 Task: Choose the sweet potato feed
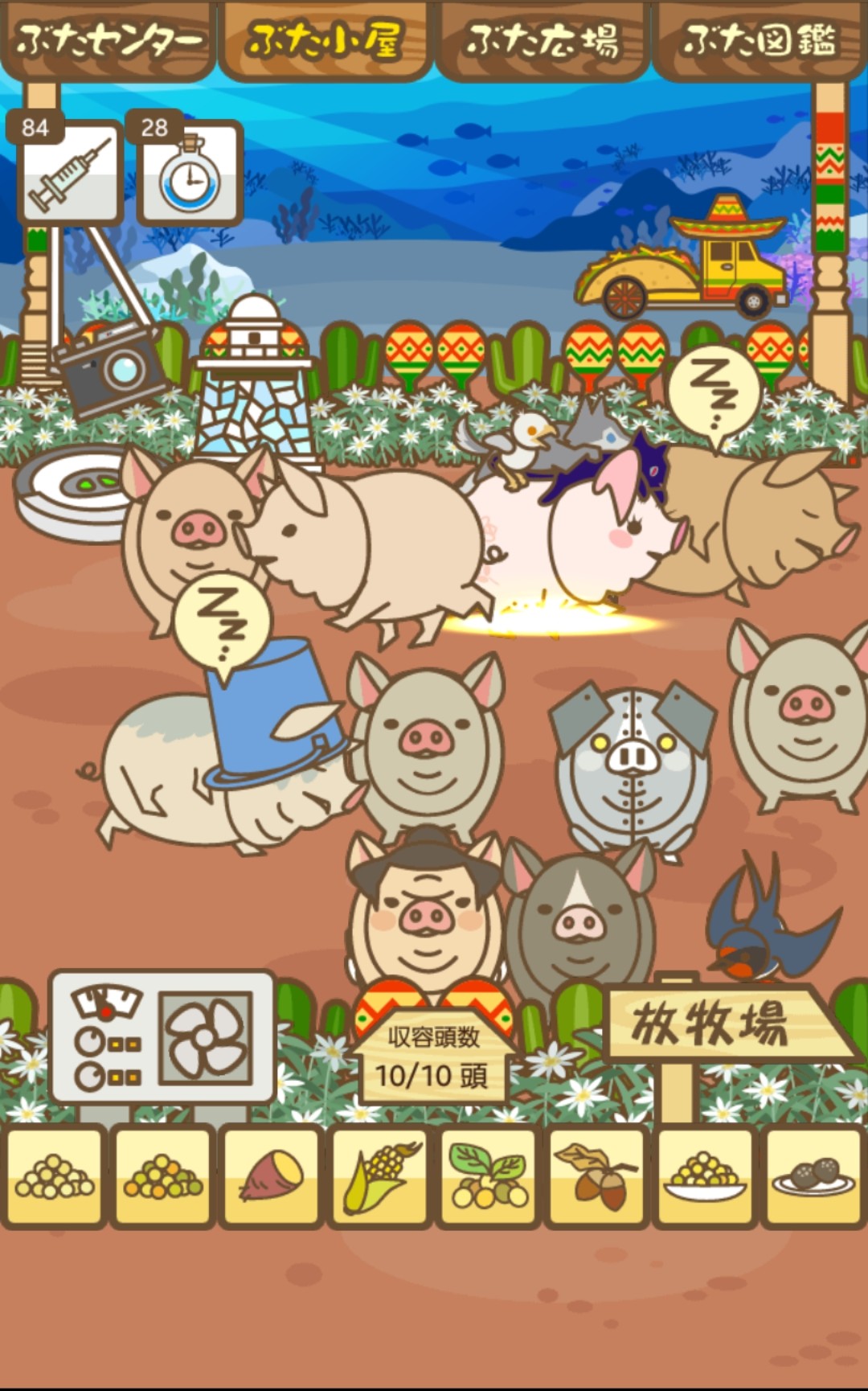point(272,1178)
